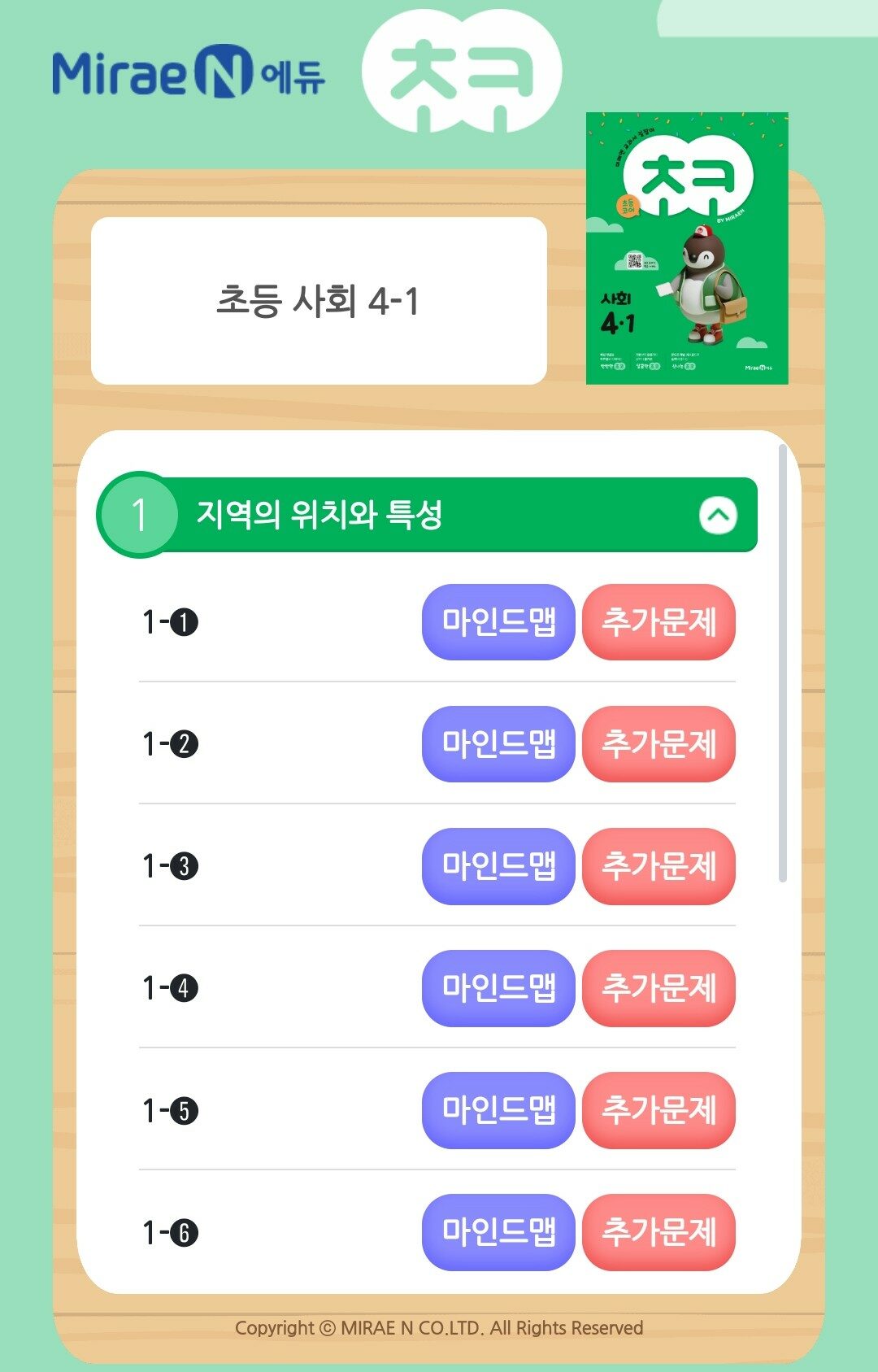Viewport: 878px width, 1372px height.
Task: Tap 마인드맵 for lesson 1-❻
Action: click(x=498, y=1232)
